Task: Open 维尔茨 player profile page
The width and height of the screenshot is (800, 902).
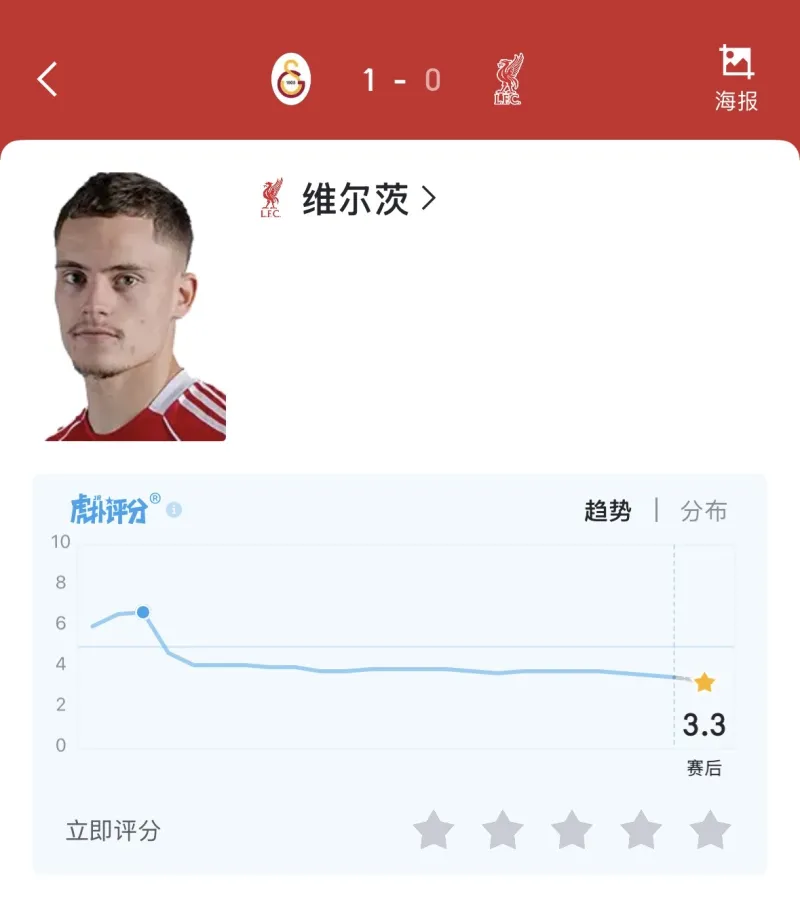Action: 369,200
